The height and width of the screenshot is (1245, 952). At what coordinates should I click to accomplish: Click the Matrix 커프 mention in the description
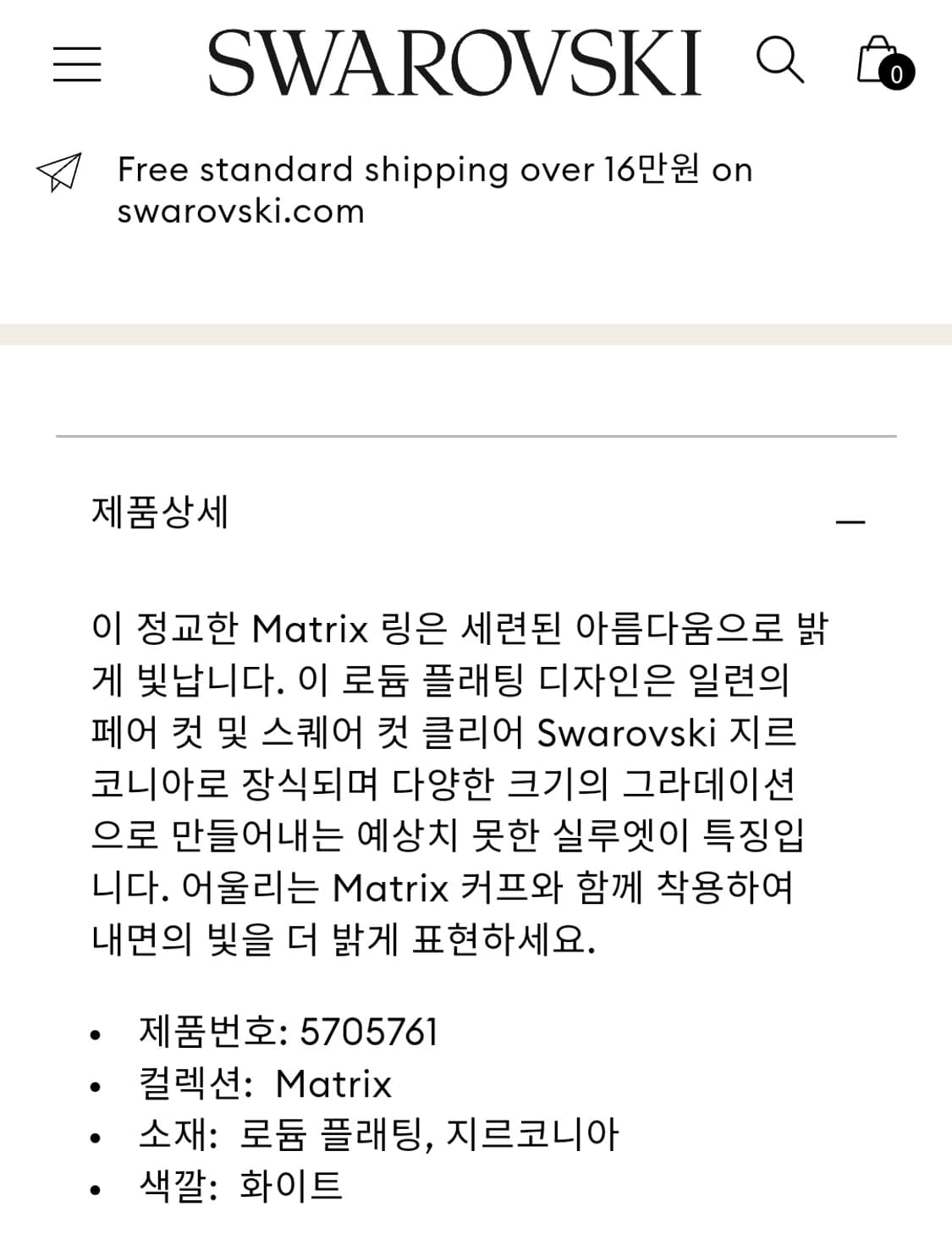coord(401,887)
